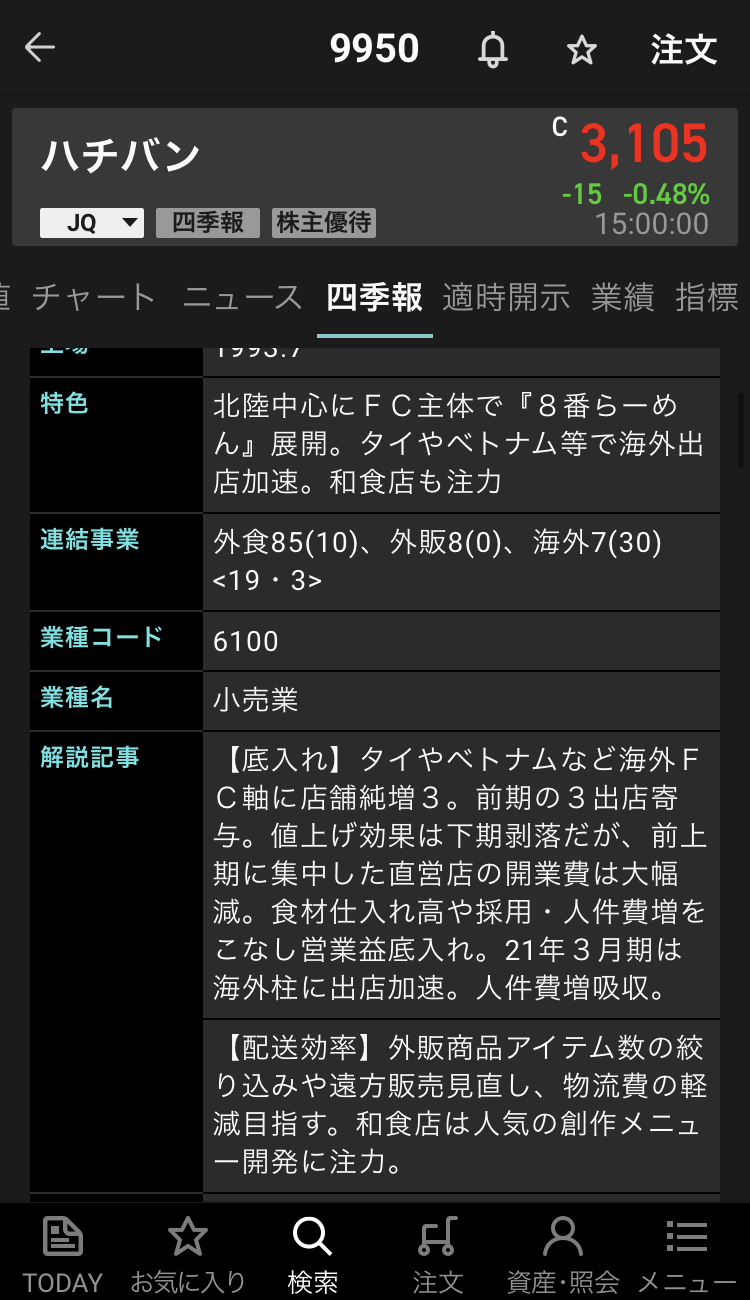750x1300 pixels.
Task: Open the JQ market dropdown
Action: pyautogui.click(x=92, y=223)
